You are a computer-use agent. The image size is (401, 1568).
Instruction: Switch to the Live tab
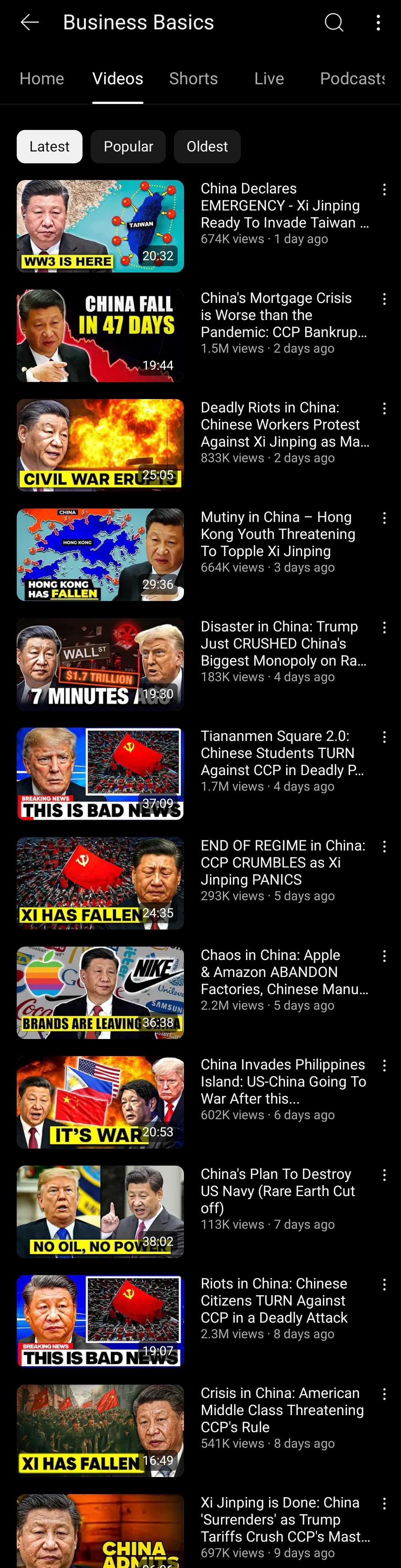click(x=269, y=79)
